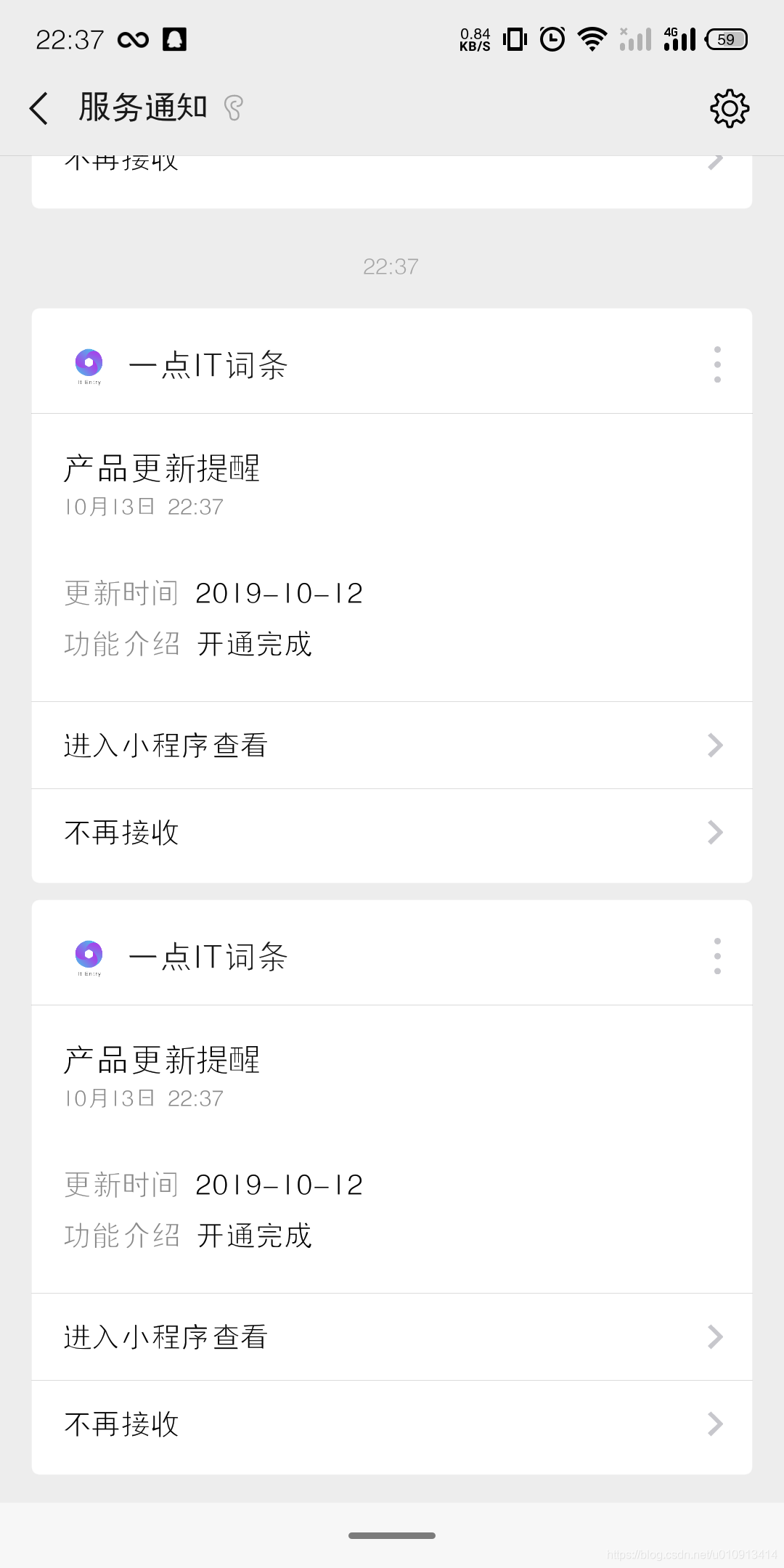This screenshot has width=784, height=1568.
Task: Tap the alarm clock icon in status bar
Action: (551, 40)
